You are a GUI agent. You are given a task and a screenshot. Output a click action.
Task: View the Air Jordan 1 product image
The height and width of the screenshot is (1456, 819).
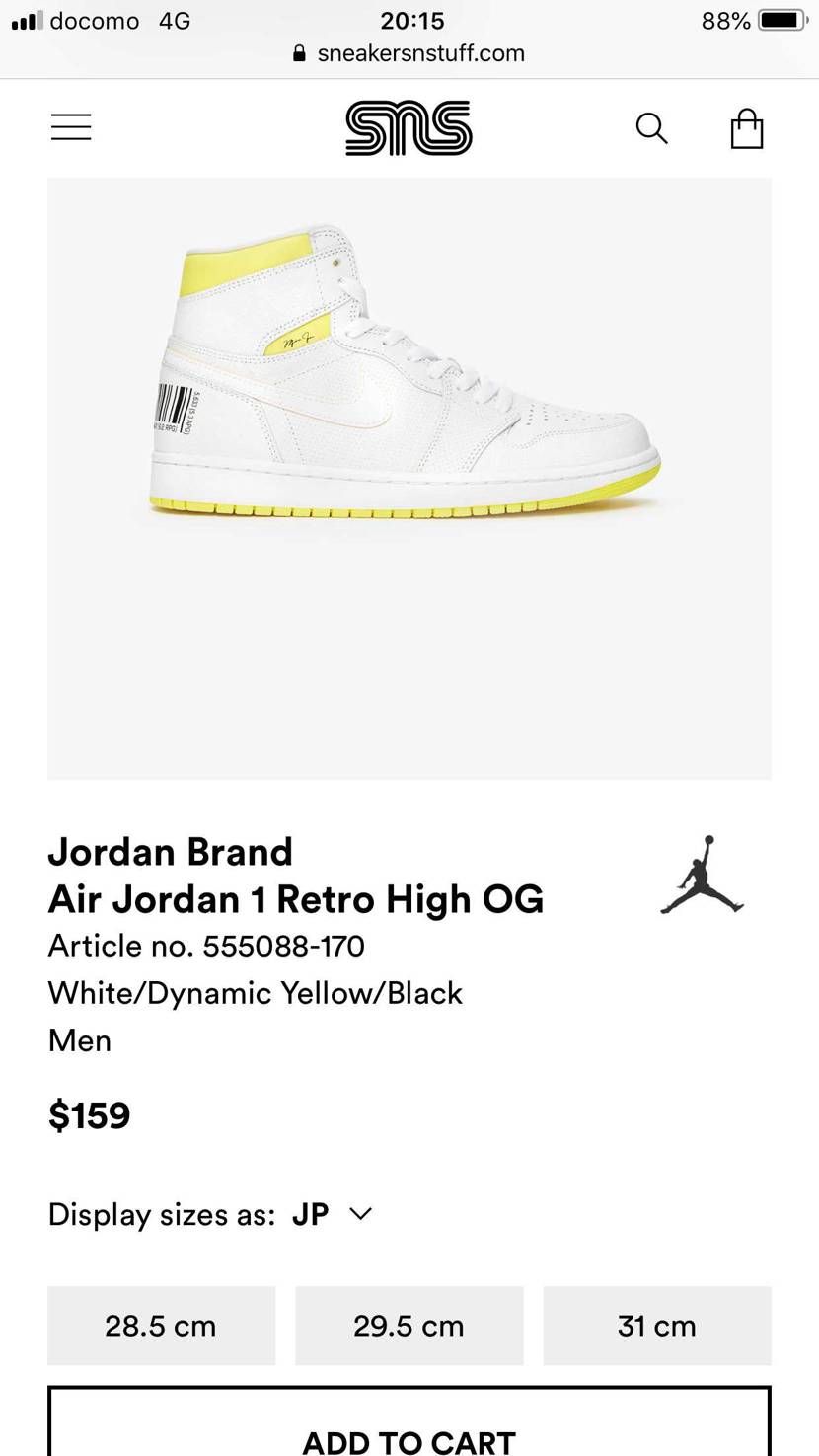409,479
